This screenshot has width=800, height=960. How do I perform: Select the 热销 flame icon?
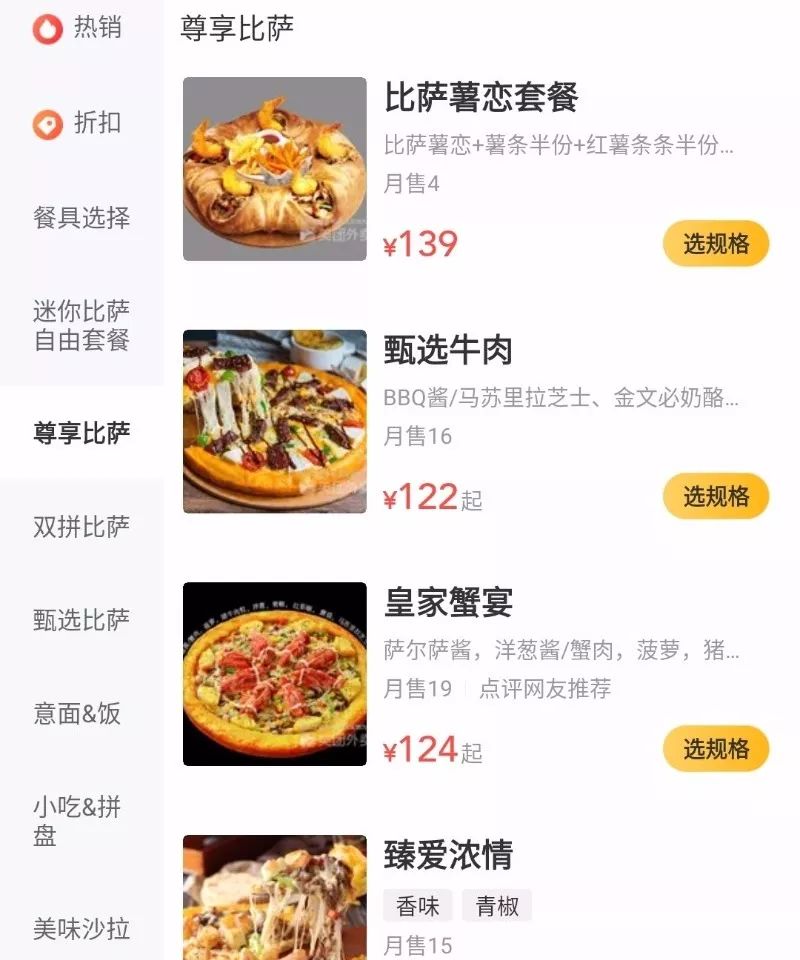[x=45, y=28]
